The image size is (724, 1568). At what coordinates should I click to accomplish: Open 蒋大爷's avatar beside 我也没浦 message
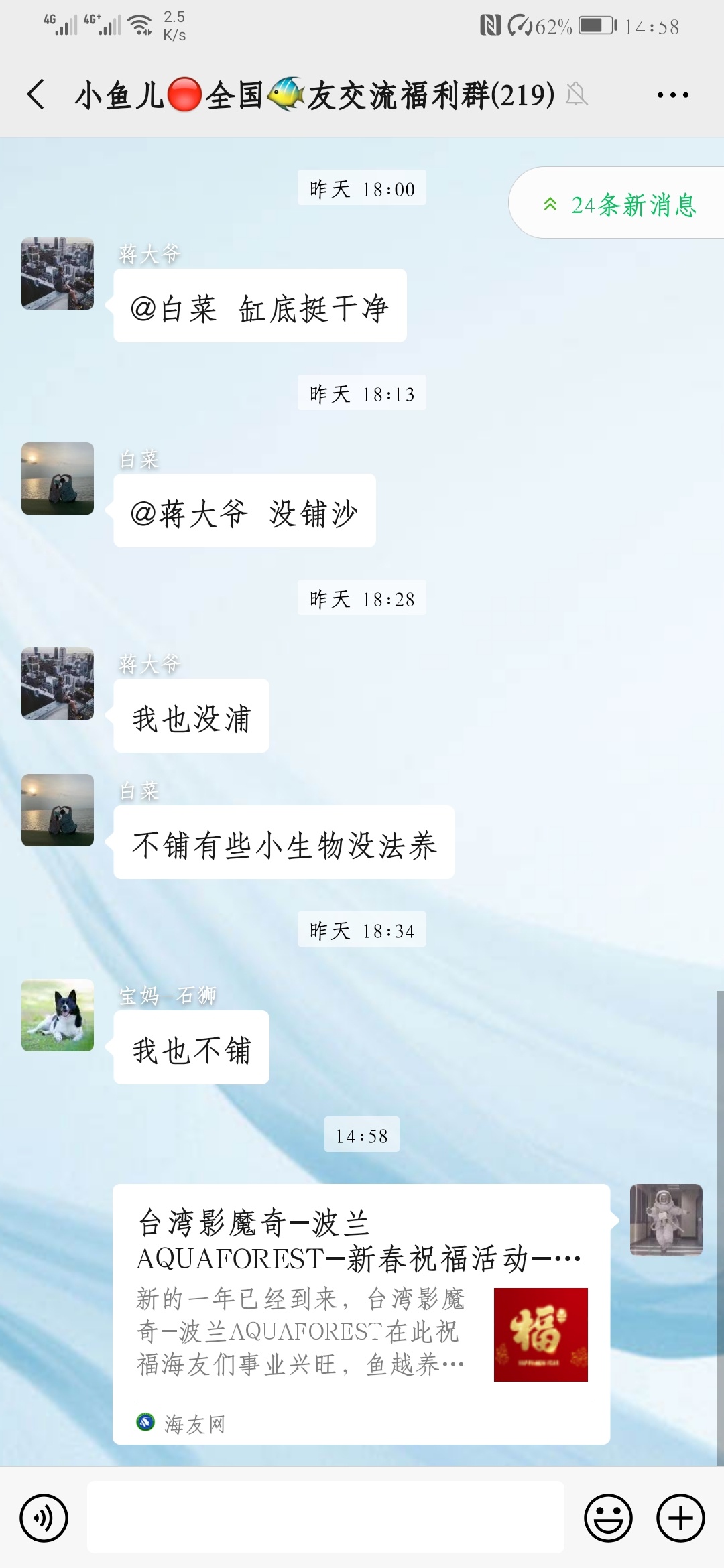tap(58, 683)
